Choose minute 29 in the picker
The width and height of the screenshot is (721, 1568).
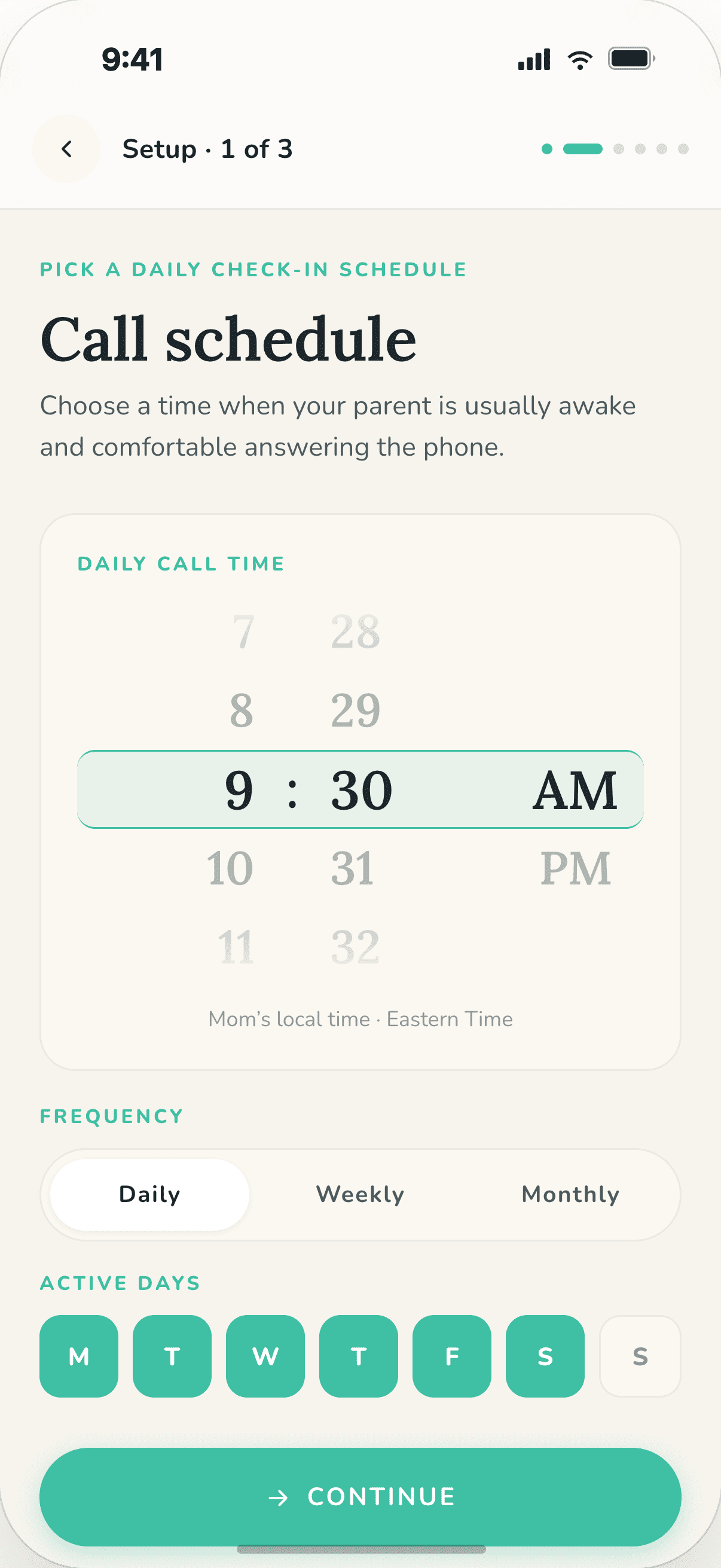(x=356, y=710)
